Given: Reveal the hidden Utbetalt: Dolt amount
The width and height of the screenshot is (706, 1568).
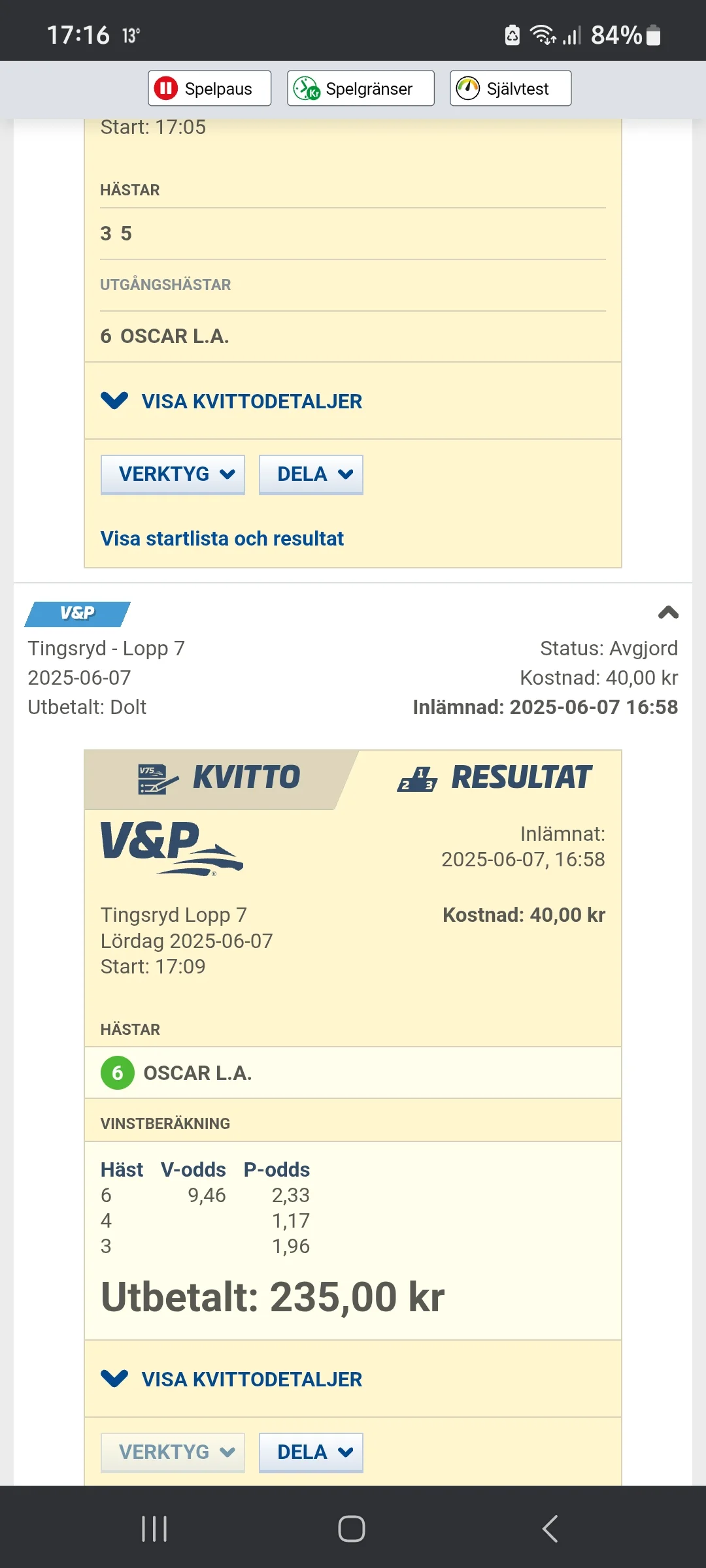Looking at the screenshot, I should point(88,707).
